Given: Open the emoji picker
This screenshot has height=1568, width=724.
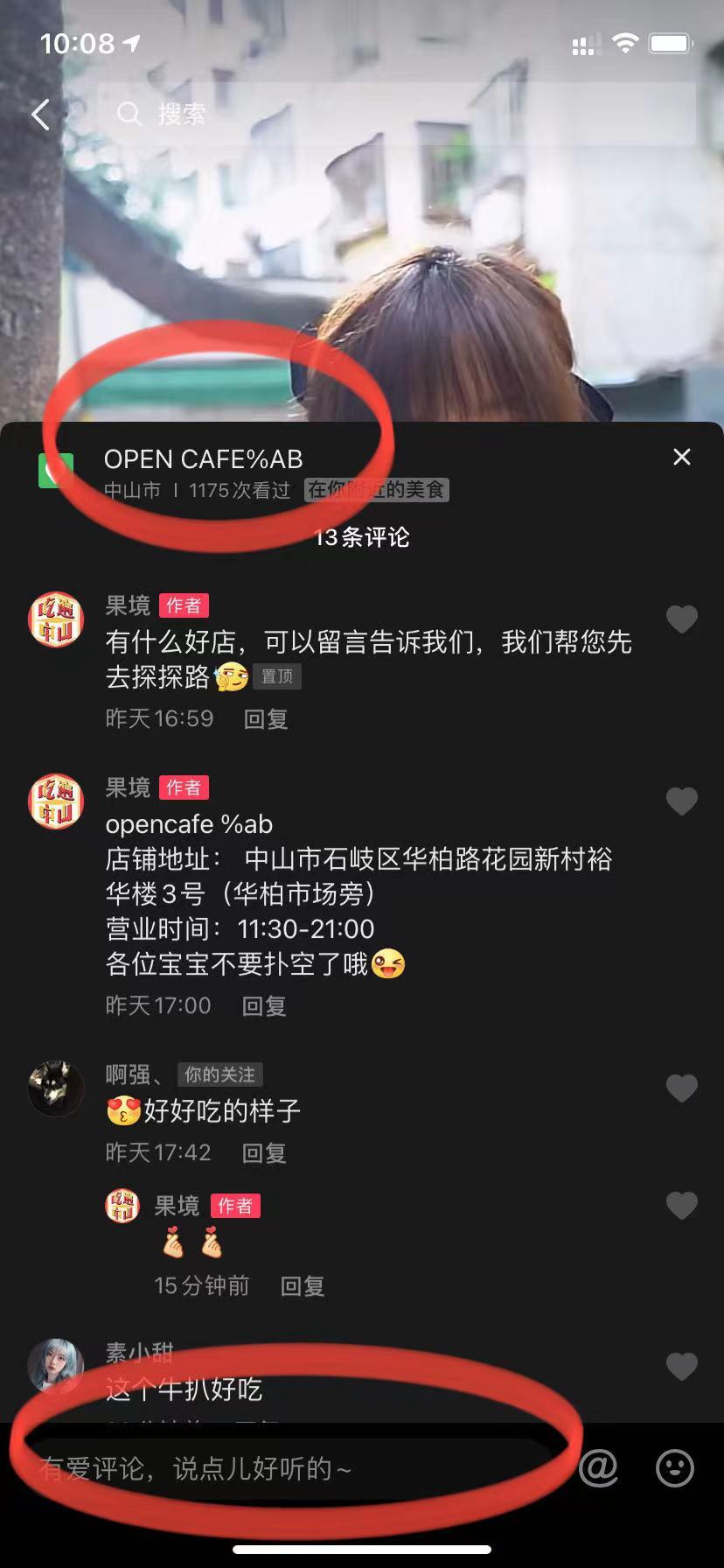Looking at the screenshot, I should coord(675,1467).
